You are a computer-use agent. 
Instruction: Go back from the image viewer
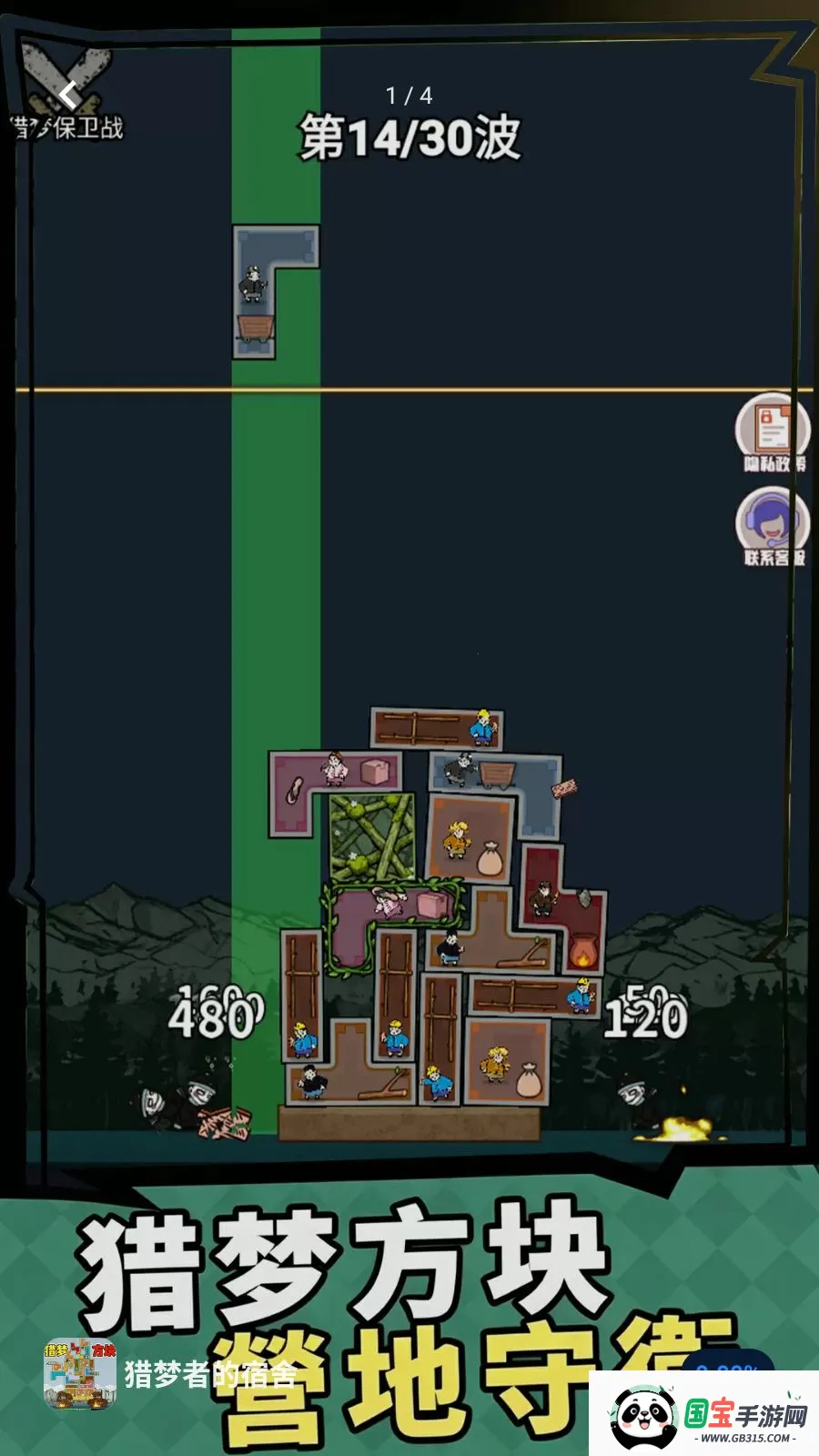pyautogui.click(x=68, y=94)
